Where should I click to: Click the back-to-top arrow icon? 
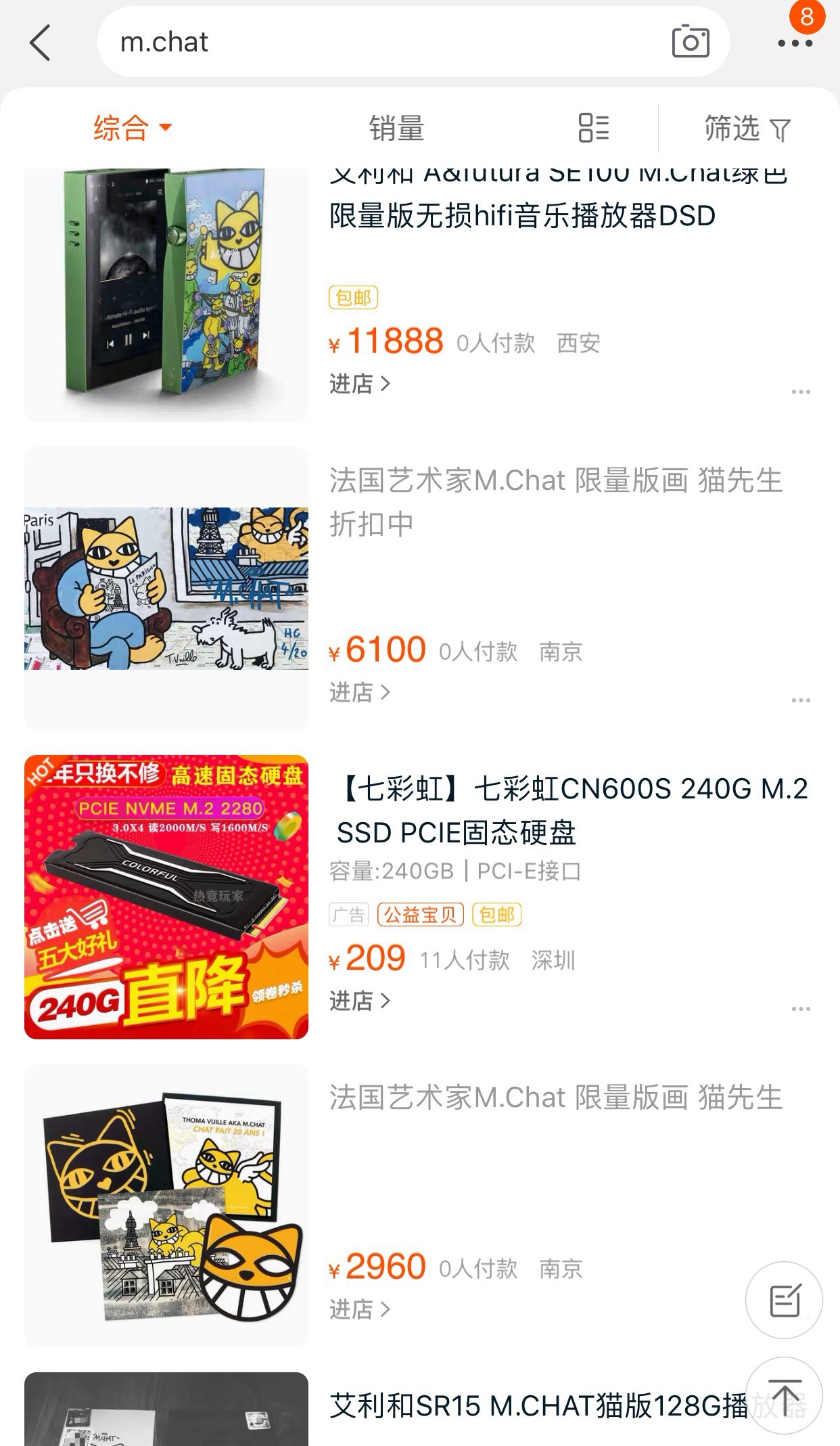pos(787,1399)
